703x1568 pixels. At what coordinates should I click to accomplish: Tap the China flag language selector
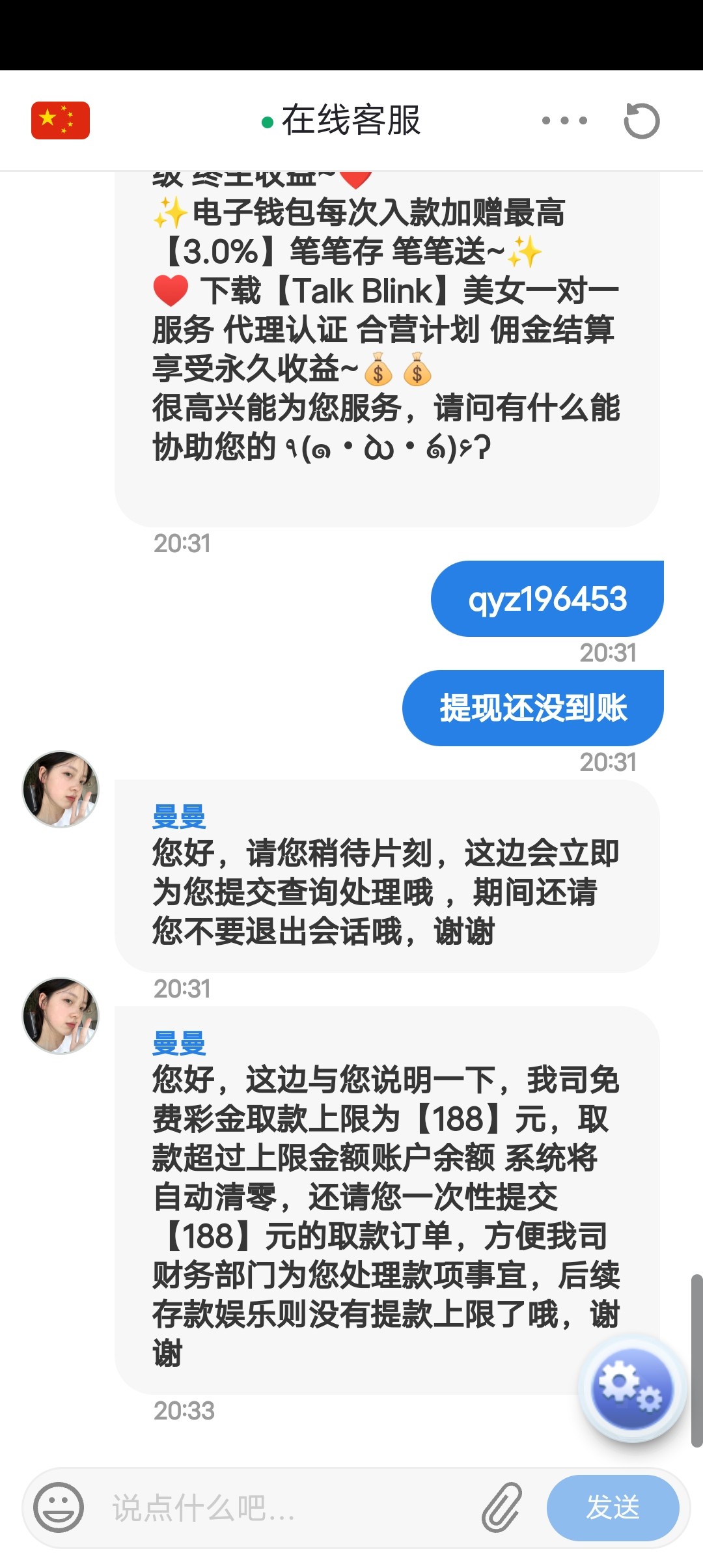tap(60, 120)
